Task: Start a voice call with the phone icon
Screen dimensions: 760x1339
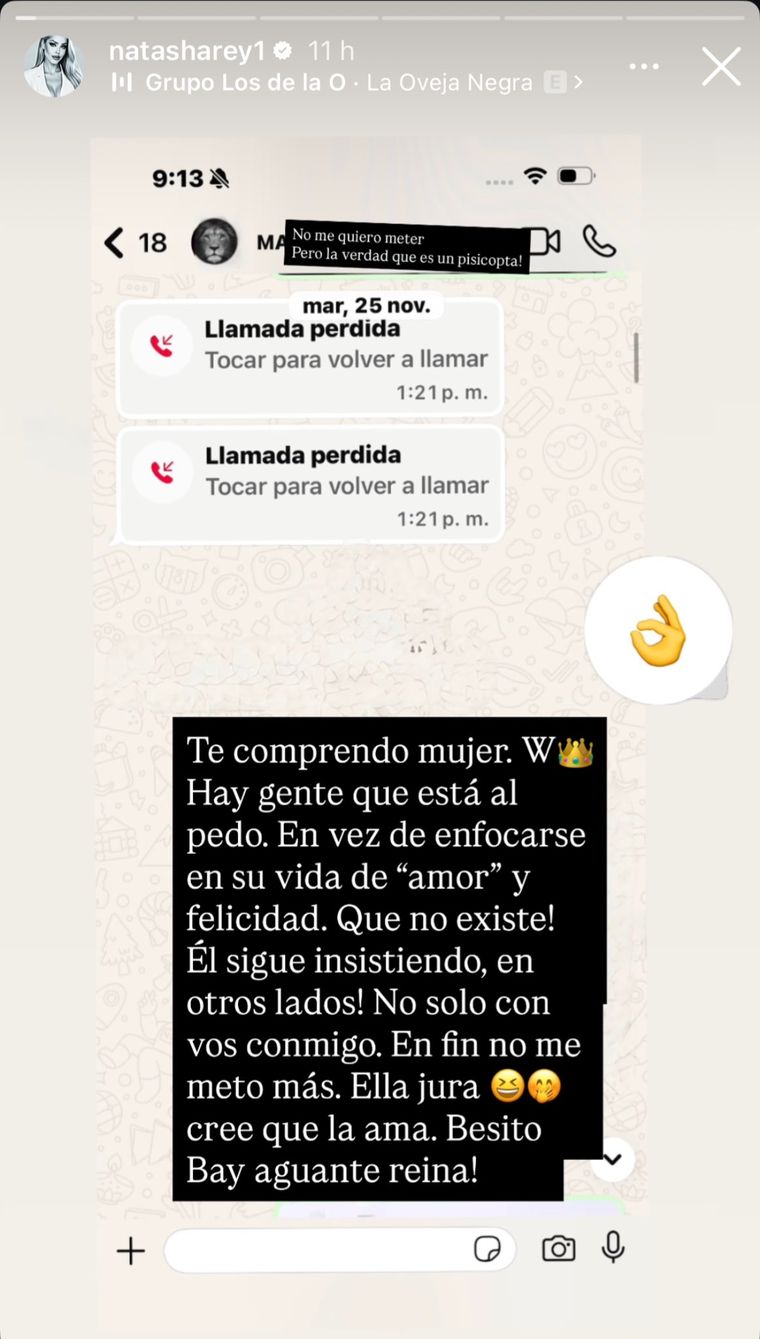Action: point(599,243)
